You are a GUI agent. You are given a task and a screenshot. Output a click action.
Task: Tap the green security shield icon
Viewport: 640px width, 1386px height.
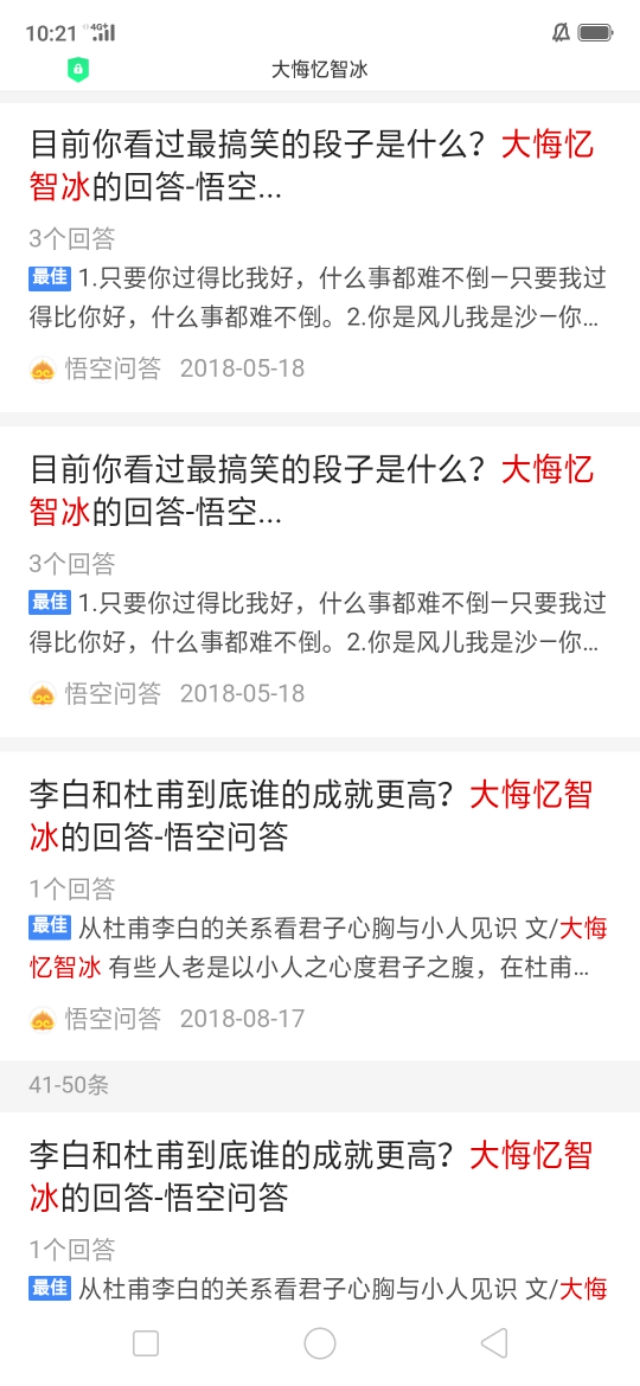click(78, 69)
